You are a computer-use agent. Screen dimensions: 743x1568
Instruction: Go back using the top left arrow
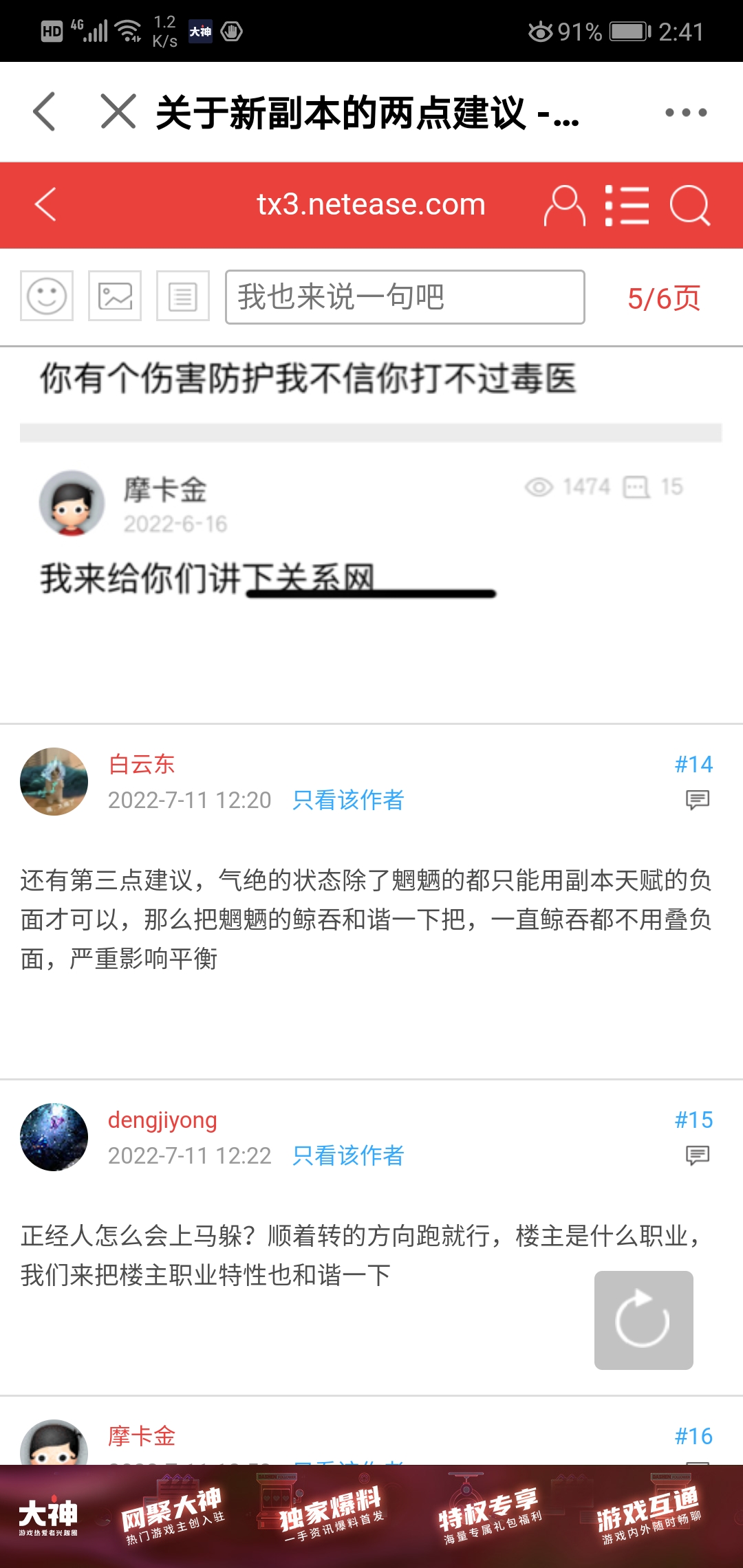click(x=45, y=111)
